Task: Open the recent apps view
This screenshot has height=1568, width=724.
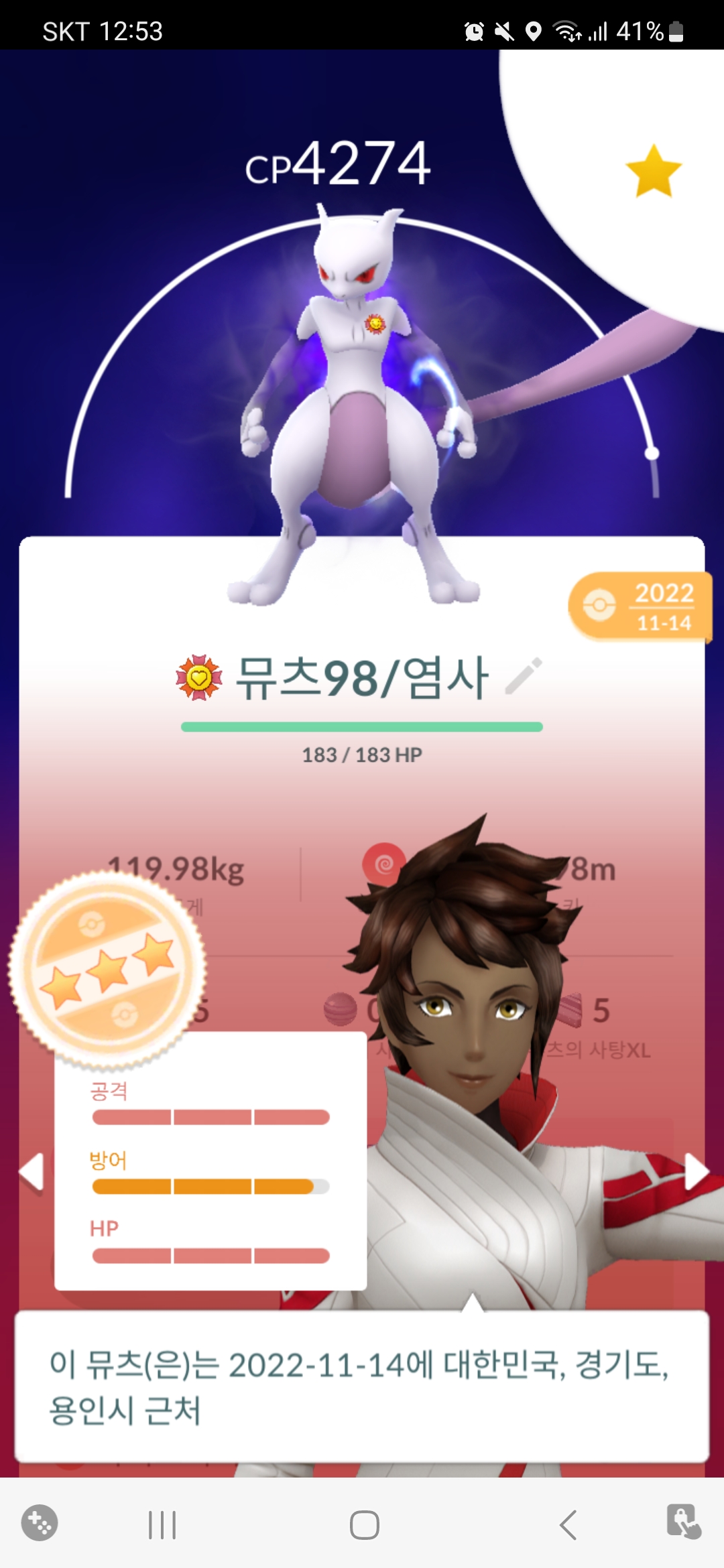Action: 162,1525
